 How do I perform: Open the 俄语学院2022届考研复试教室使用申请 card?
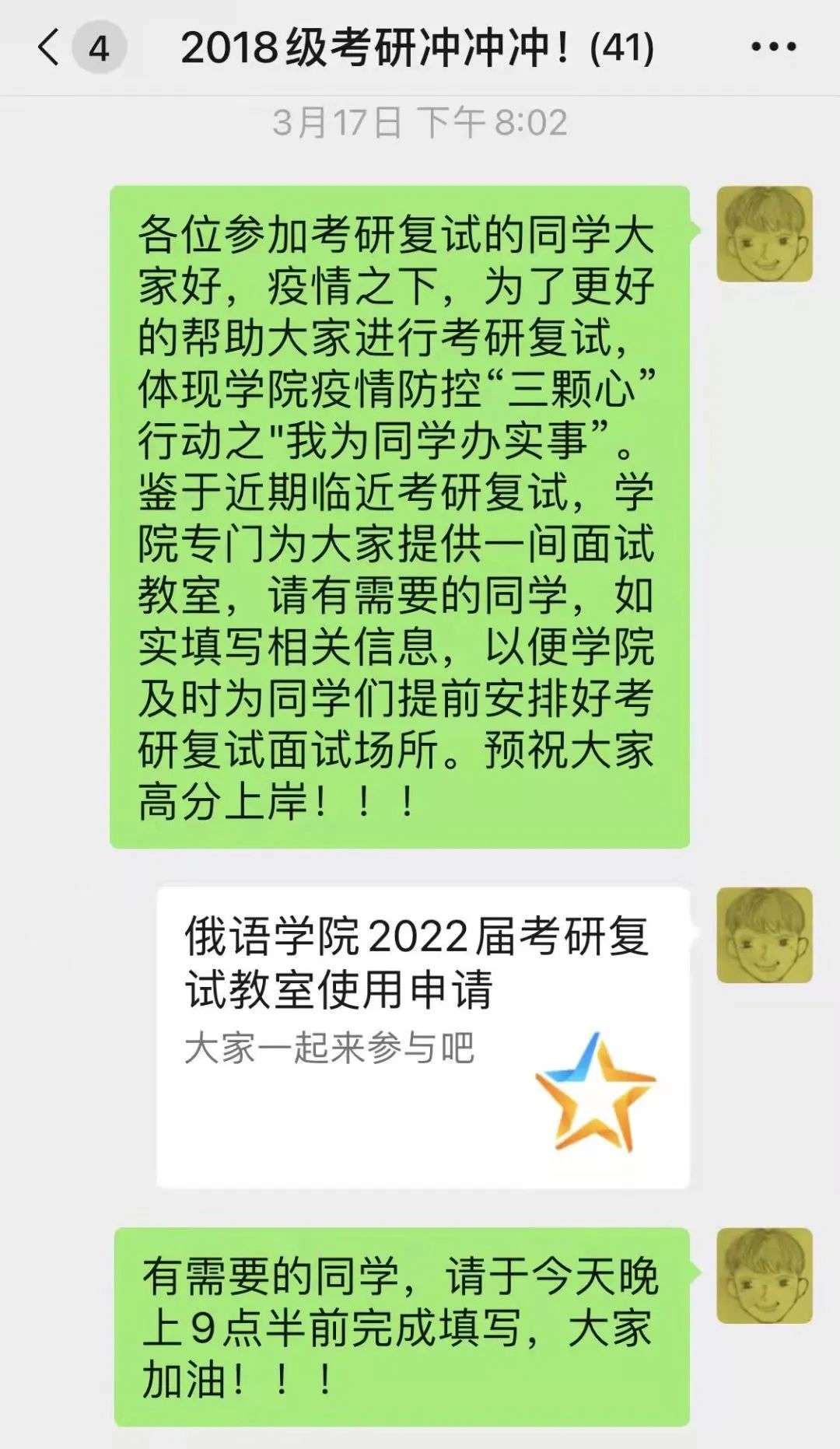pyautogui.click(x=423, y=1036)
